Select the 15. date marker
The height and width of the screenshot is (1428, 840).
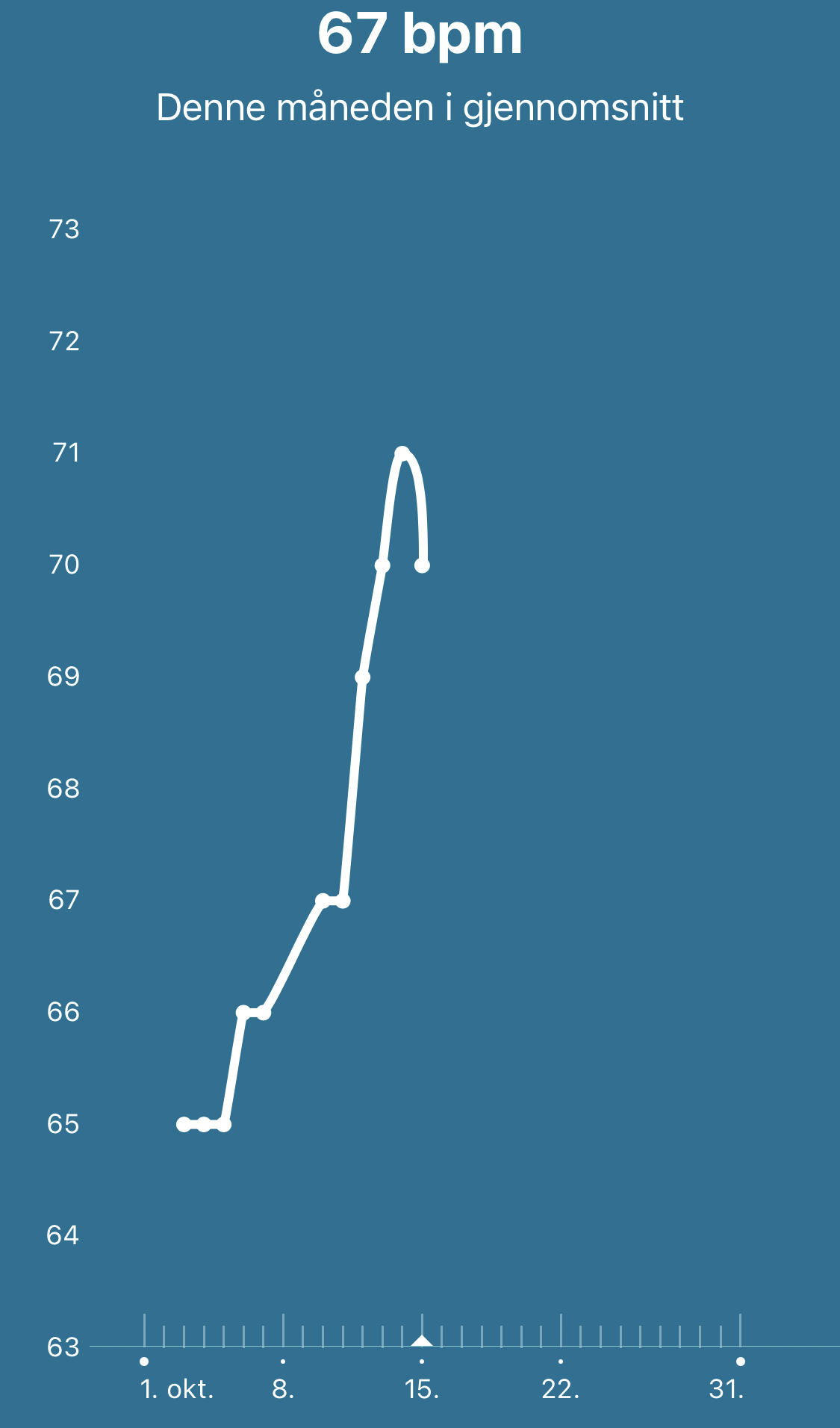tap(422, 1388)
